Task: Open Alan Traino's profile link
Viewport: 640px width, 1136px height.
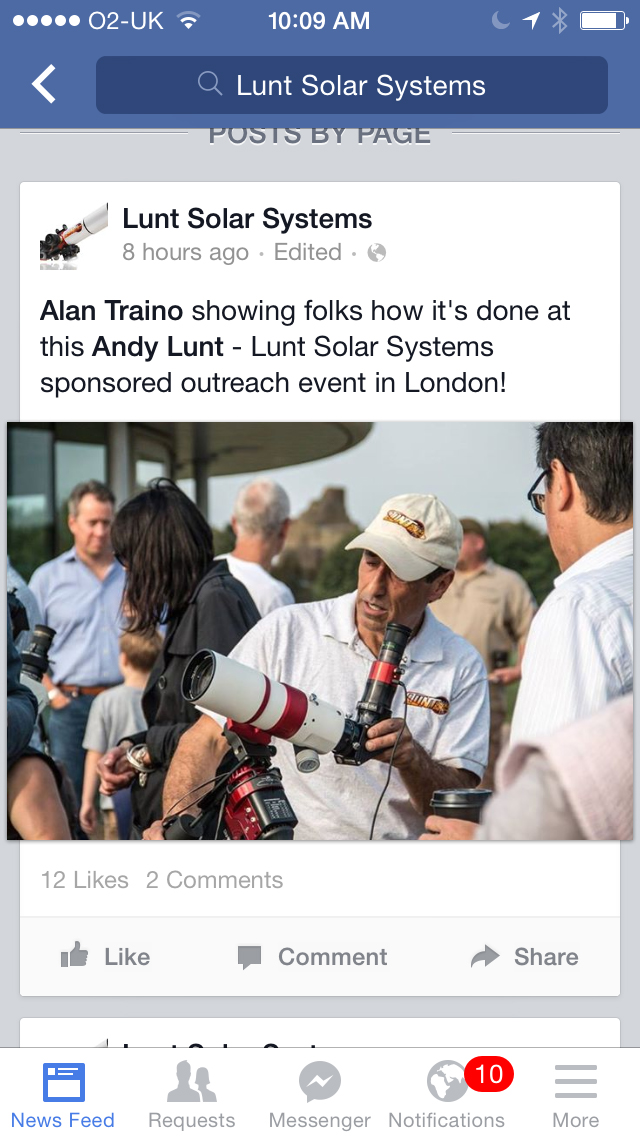Action: tap(111, 311)
